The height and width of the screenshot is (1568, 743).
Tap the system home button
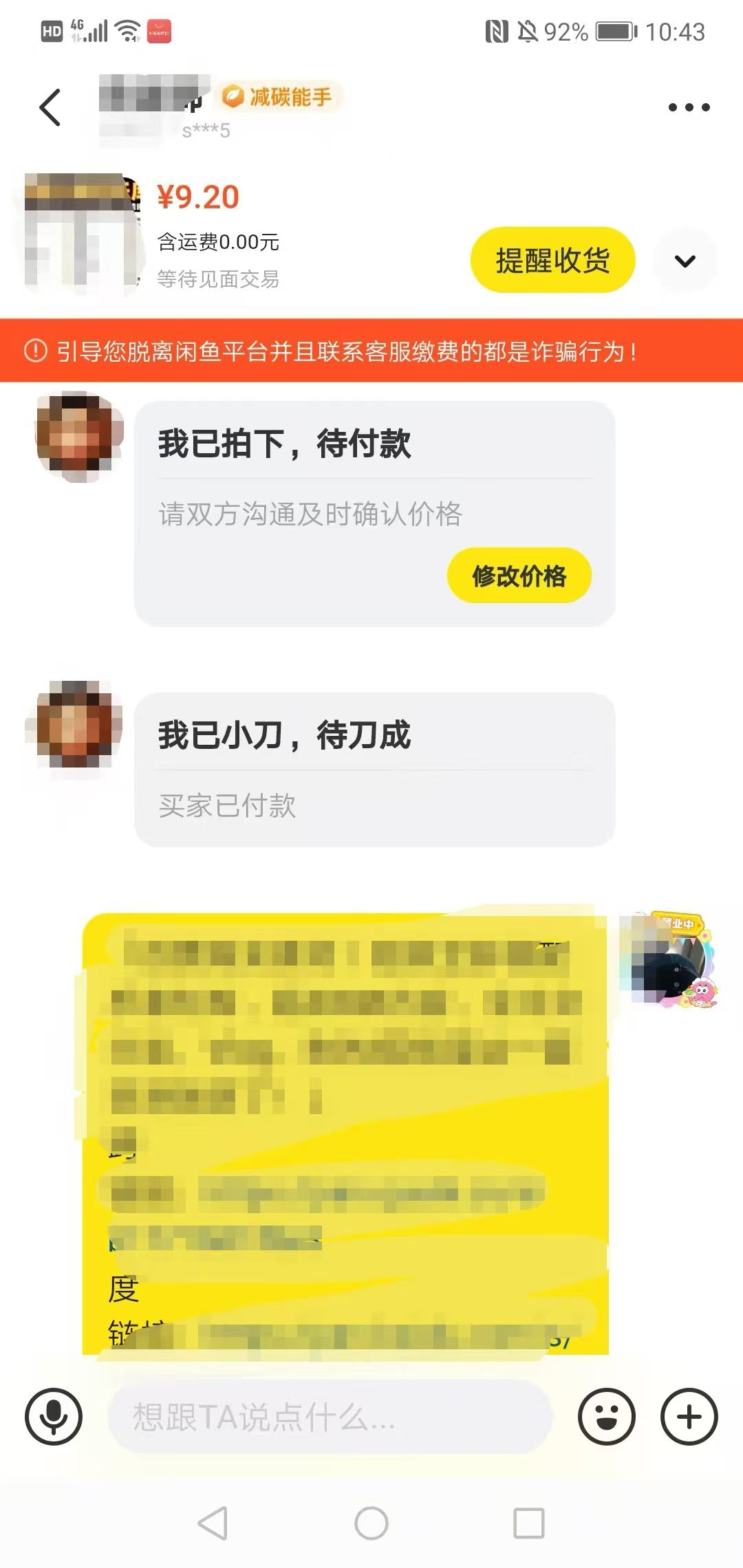[x=371, y=1523]
